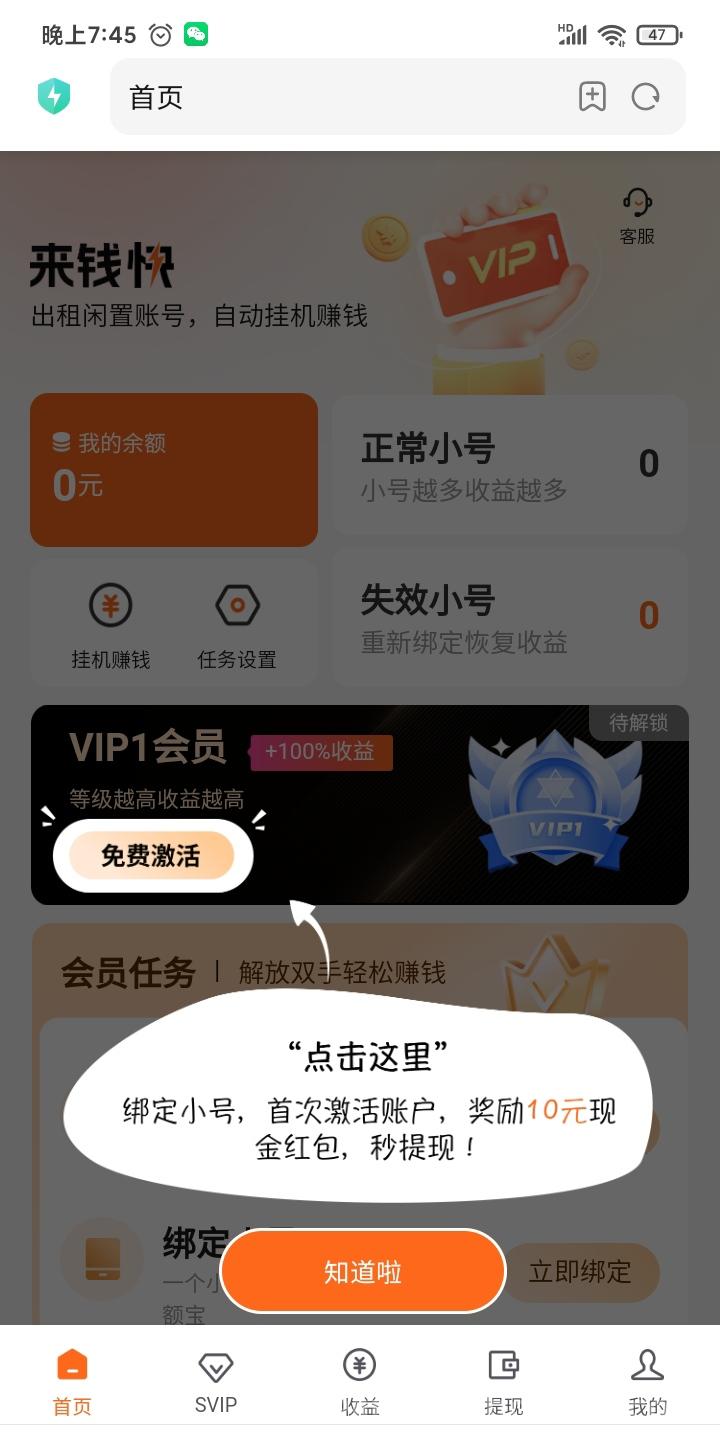Open the 正常小号 card
Screen dimensions: 720x1439
[510, 464]
